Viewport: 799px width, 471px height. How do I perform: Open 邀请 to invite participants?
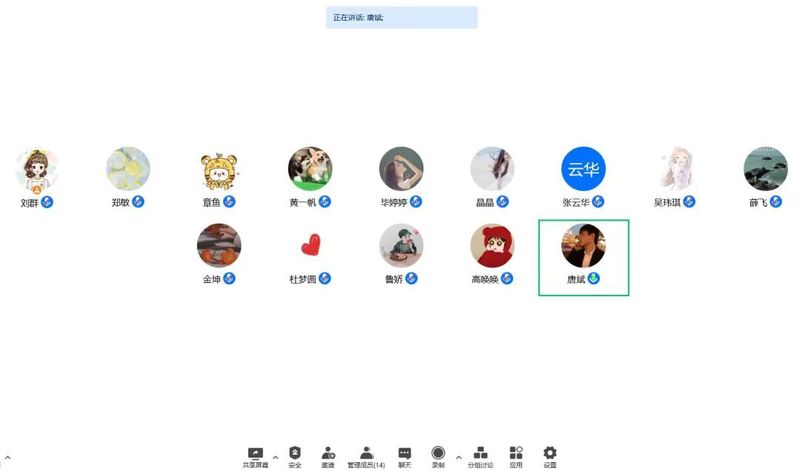pyautogui.click(x=328, y=455)
